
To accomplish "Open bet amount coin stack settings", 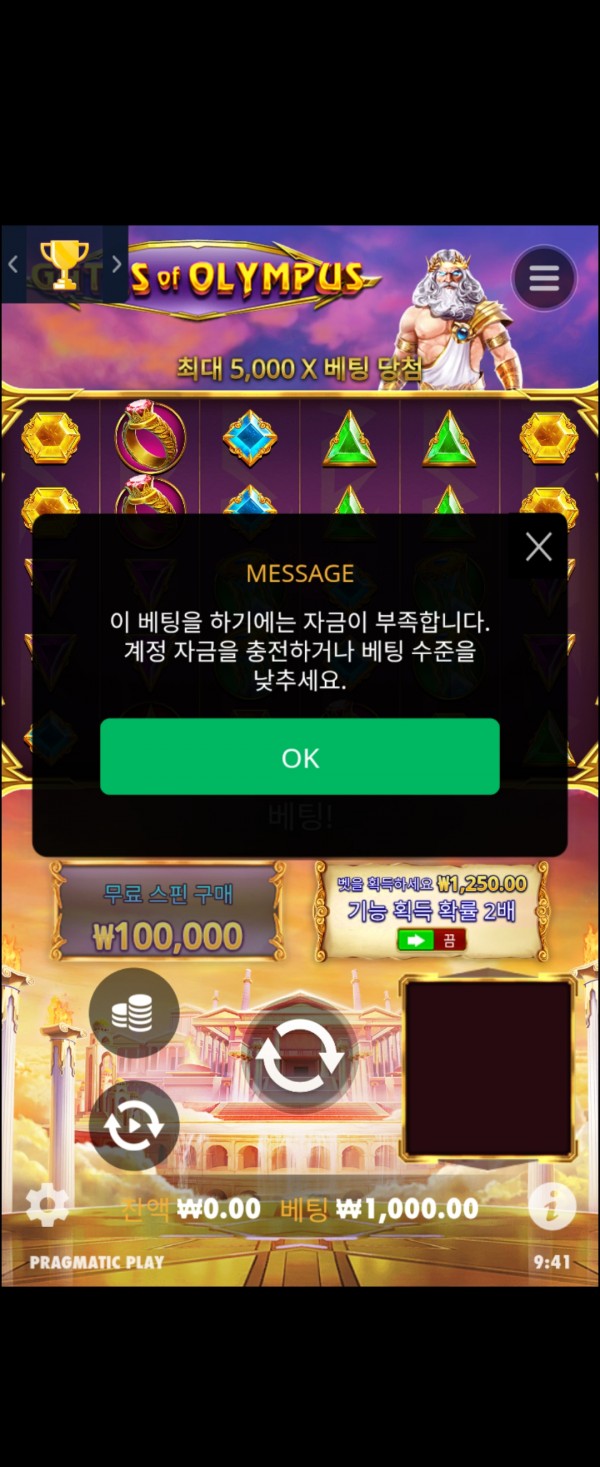I will pos(134,1013).
